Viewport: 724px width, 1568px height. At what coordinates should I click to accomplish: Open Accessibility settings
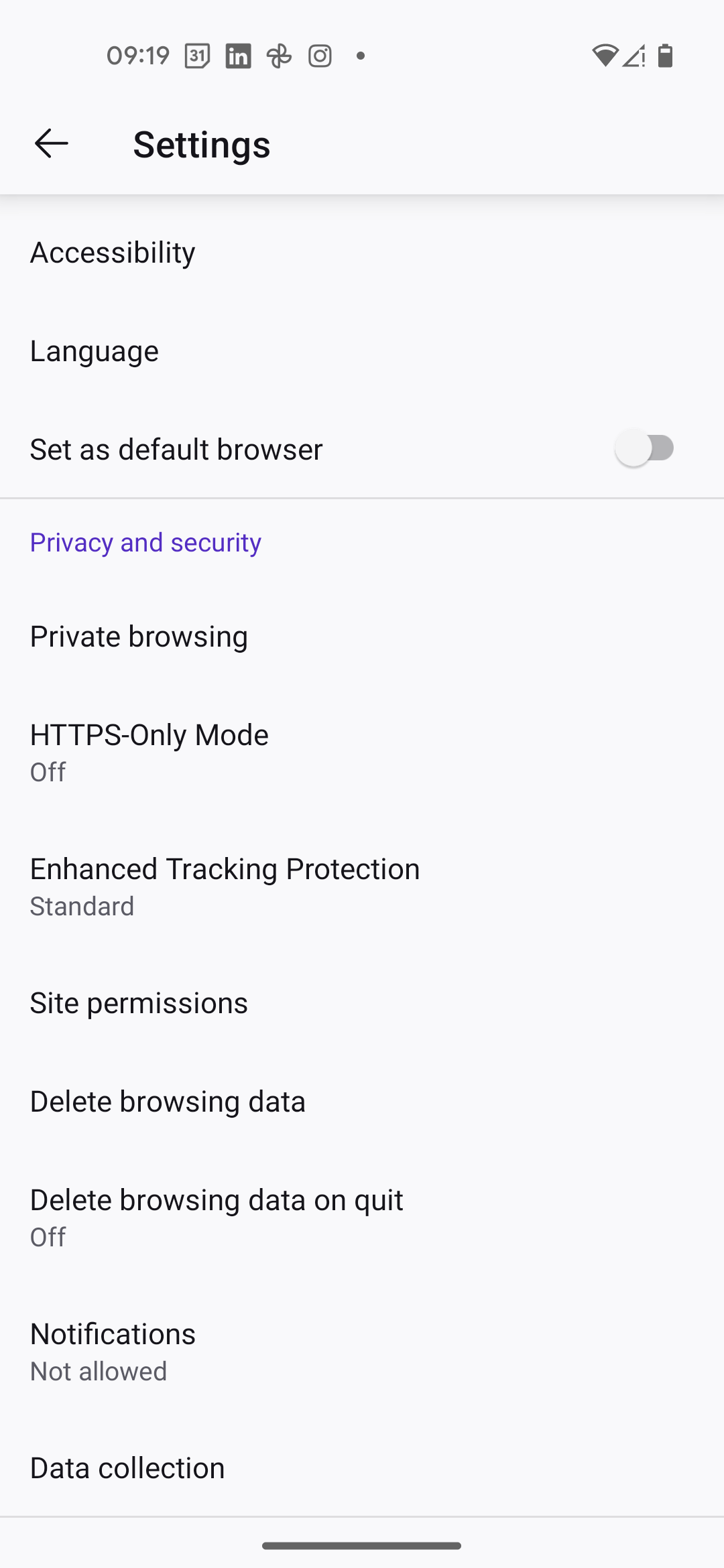click(x=362, y=253)
